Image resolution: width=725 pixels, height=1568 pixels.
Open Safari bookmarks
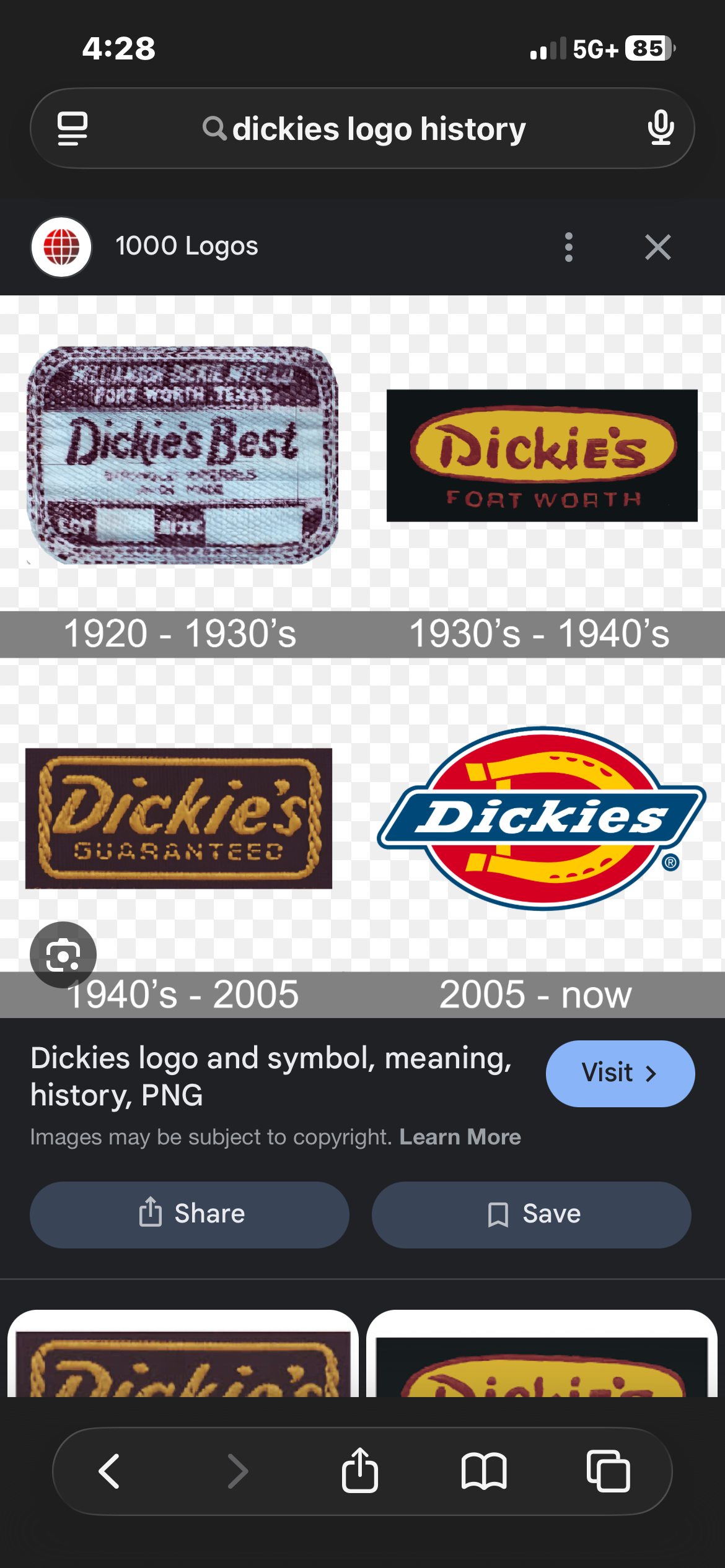(484, 1471)
